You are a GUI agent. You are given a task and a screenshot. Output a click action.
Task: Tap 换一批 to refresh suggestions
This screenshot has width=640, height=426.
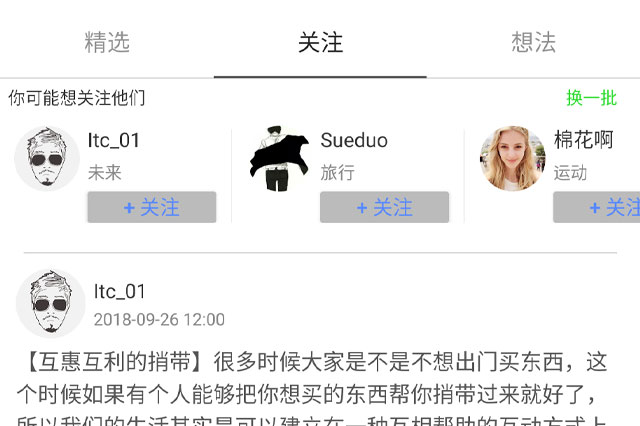coord(591,98)
